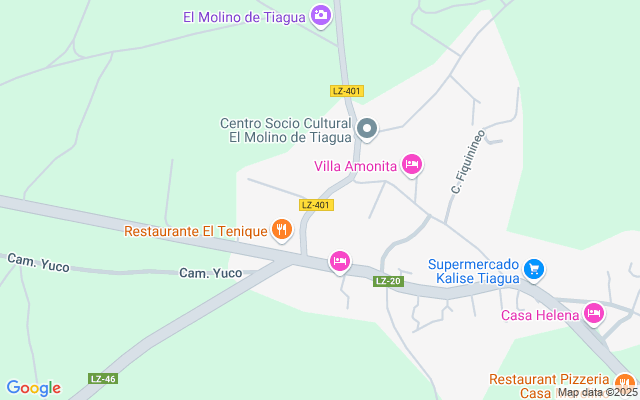The height and width of the screenshot is (400, 640).
Task: Select Centro Socio Cultural El Molino marker
Action: pos(367,128)
